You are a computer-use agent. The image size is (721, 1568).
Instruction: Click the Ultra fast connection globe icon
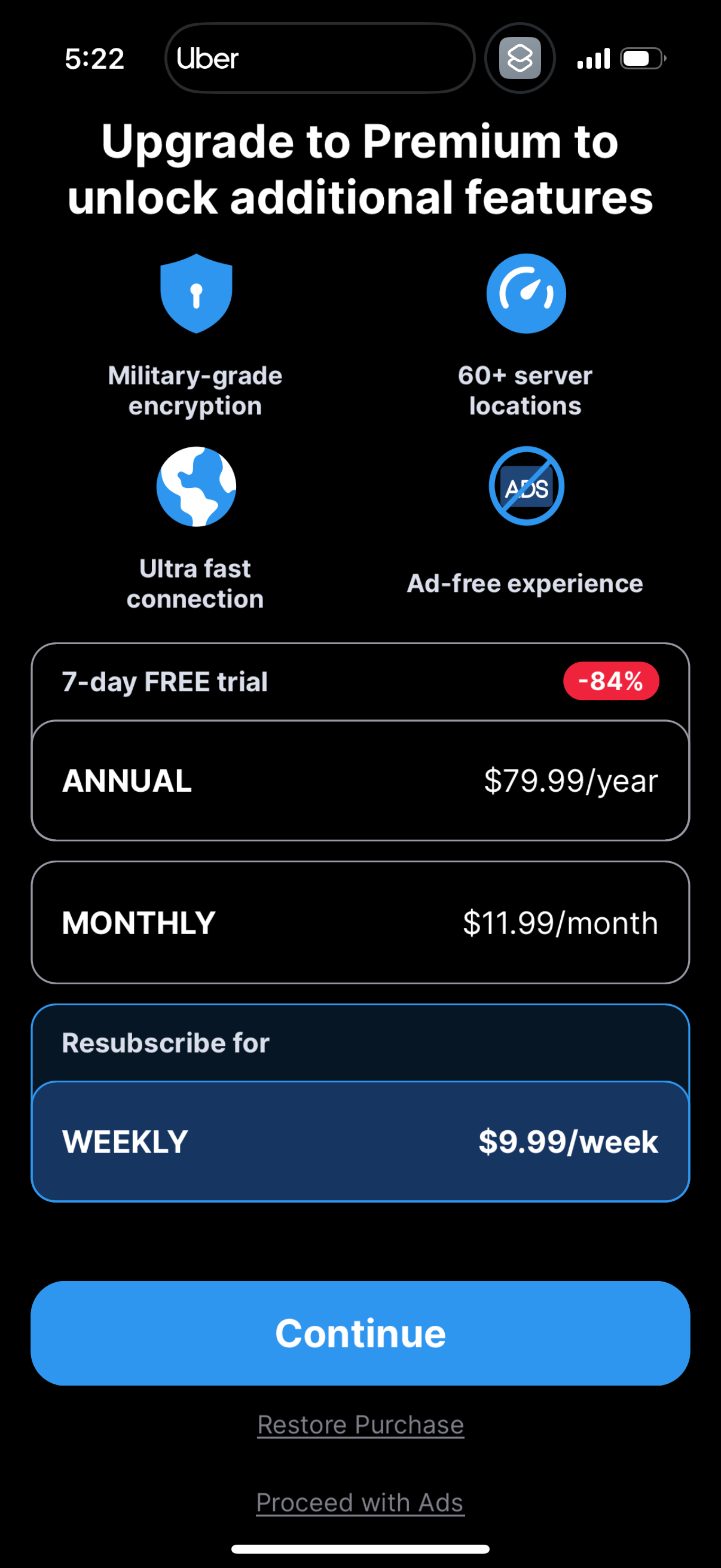(x=196, y=487)
